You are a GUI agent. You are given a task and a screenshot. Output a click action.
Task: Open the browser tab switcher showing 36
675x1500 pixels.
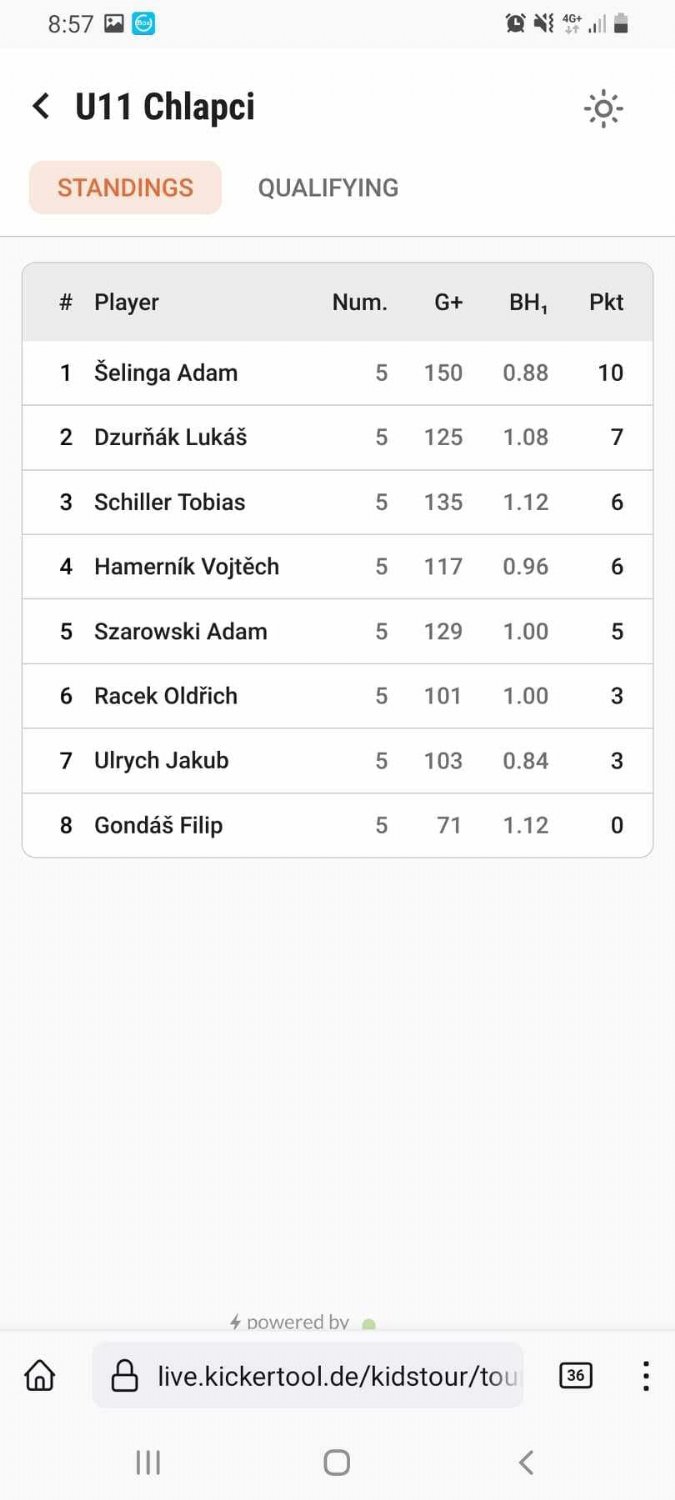(x=575, y=1376)
